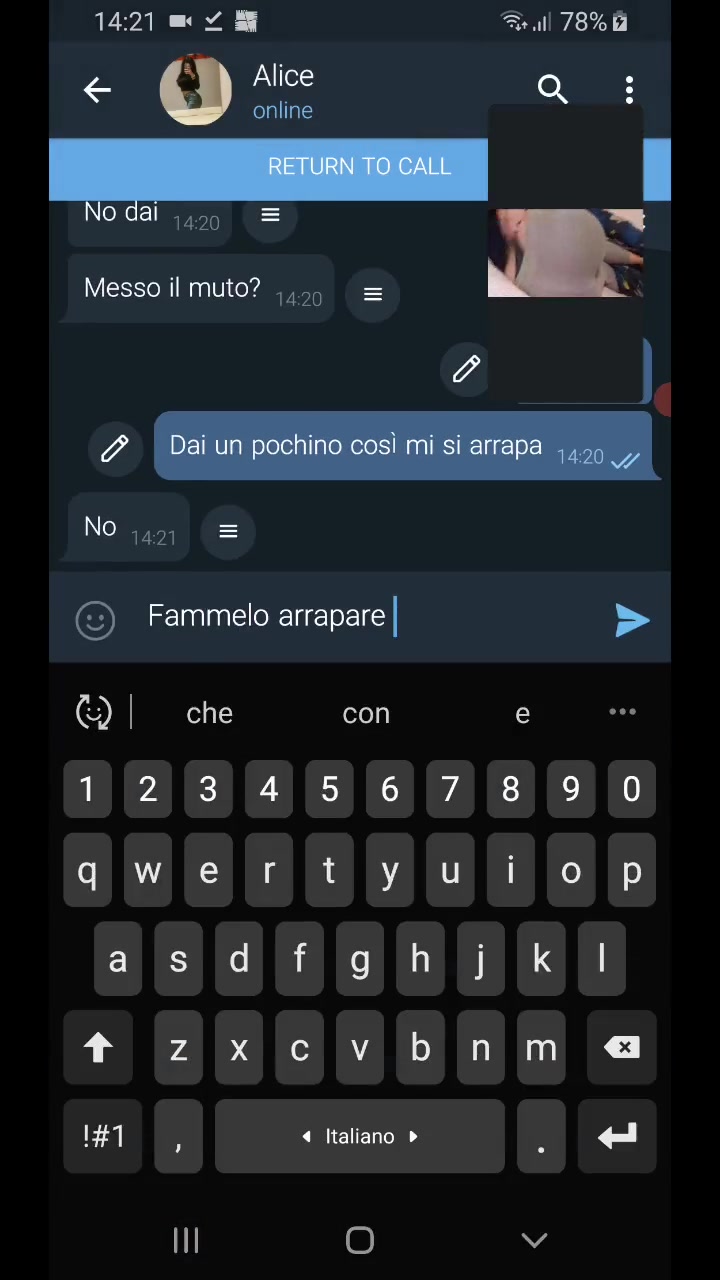Viewport: 720px width, 1280px height.
Task: Switch keyboard to symbols with !#1
Action: click(104, 1136)
